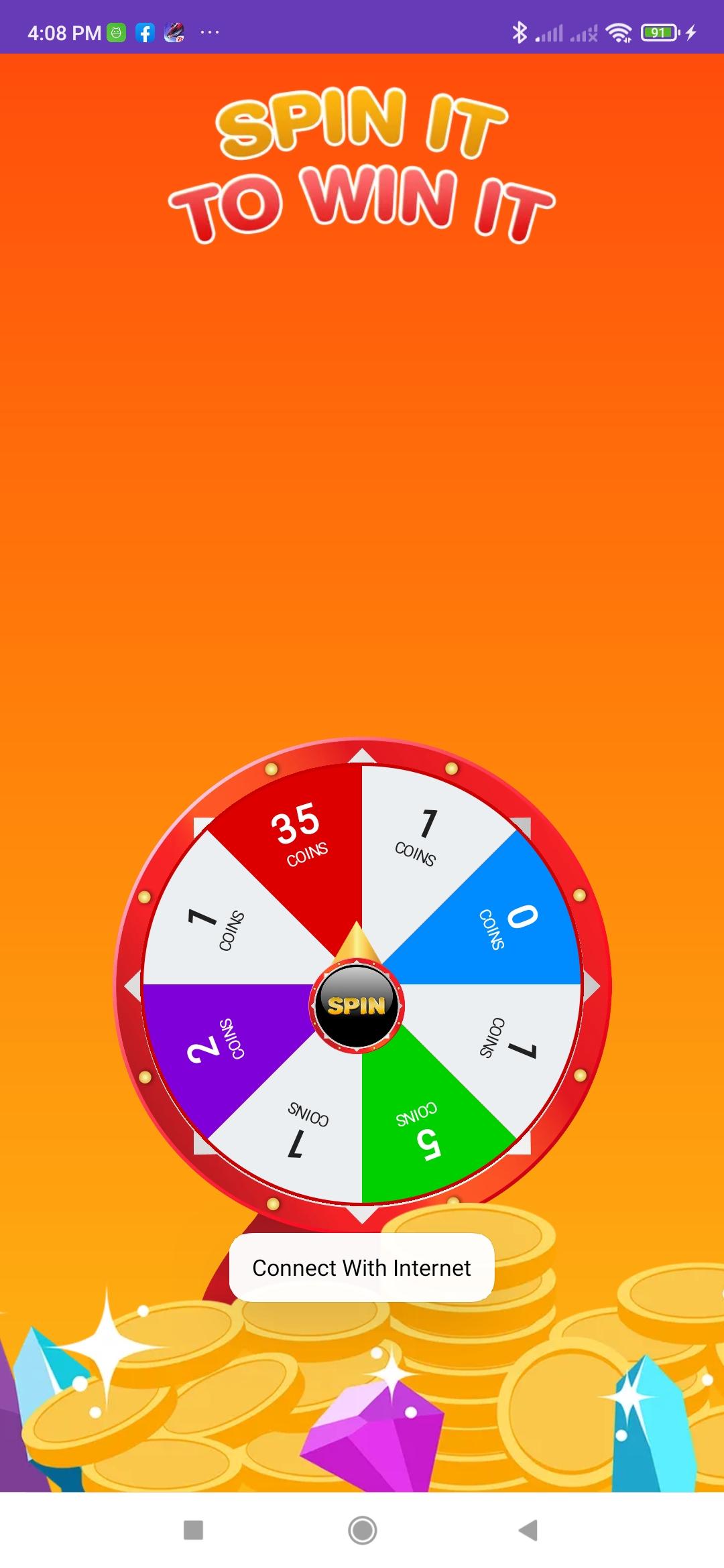The height and width of the screenshot is (1568, 724).
Task: Go back using the system back button
Action: point(528,1530)
